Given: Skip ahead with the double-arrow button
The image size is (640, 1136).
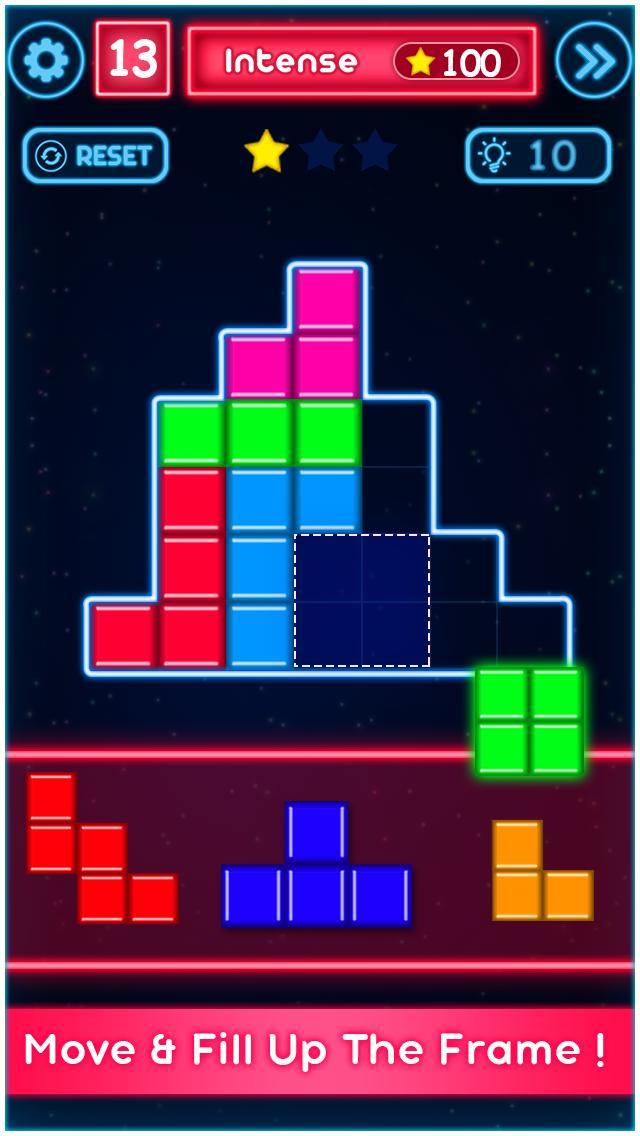Looking at the screenshot, I should tap(594, 62).
